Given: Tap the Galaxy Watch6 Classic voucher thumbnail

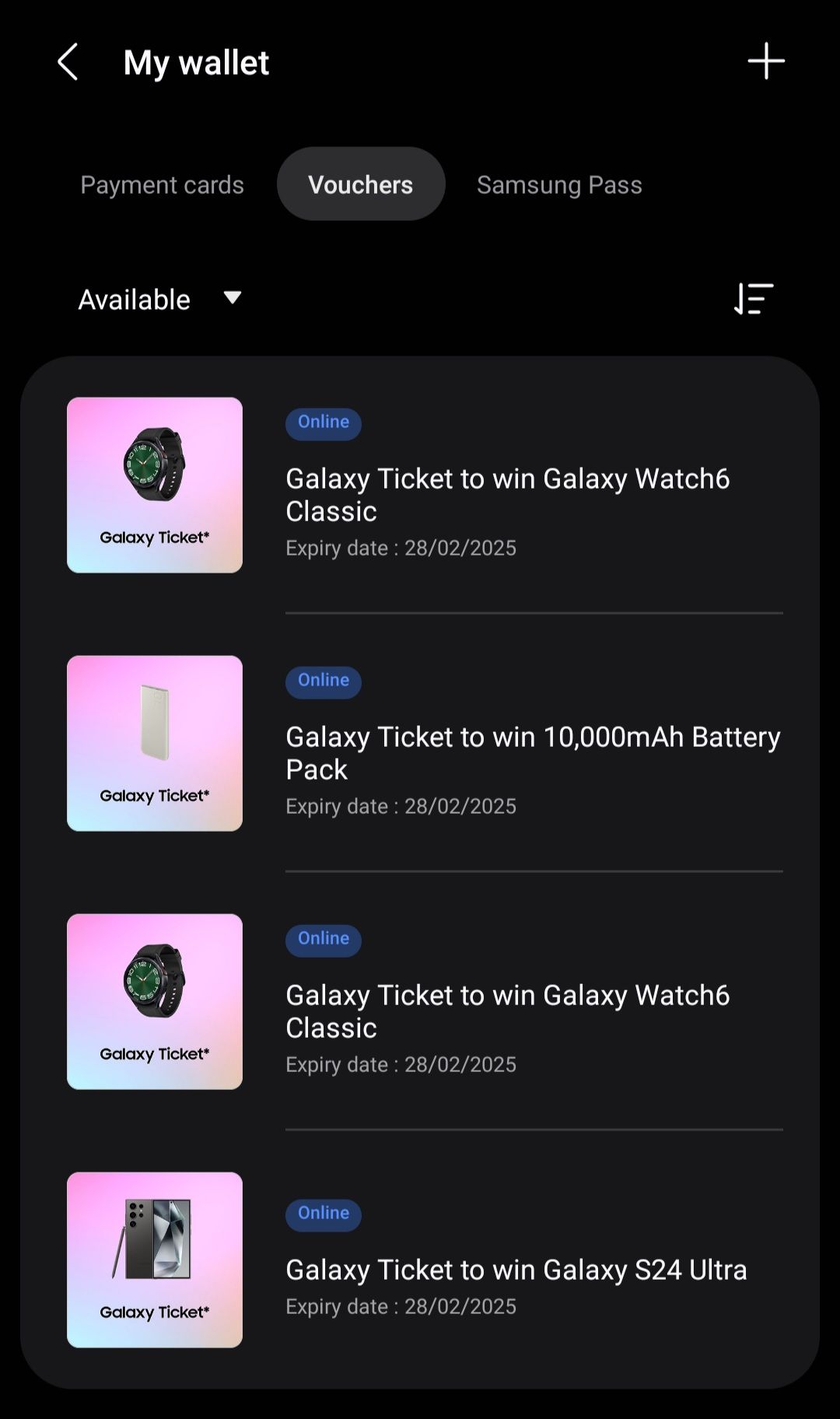Looking at the screenshot, I should click(154, 485).
